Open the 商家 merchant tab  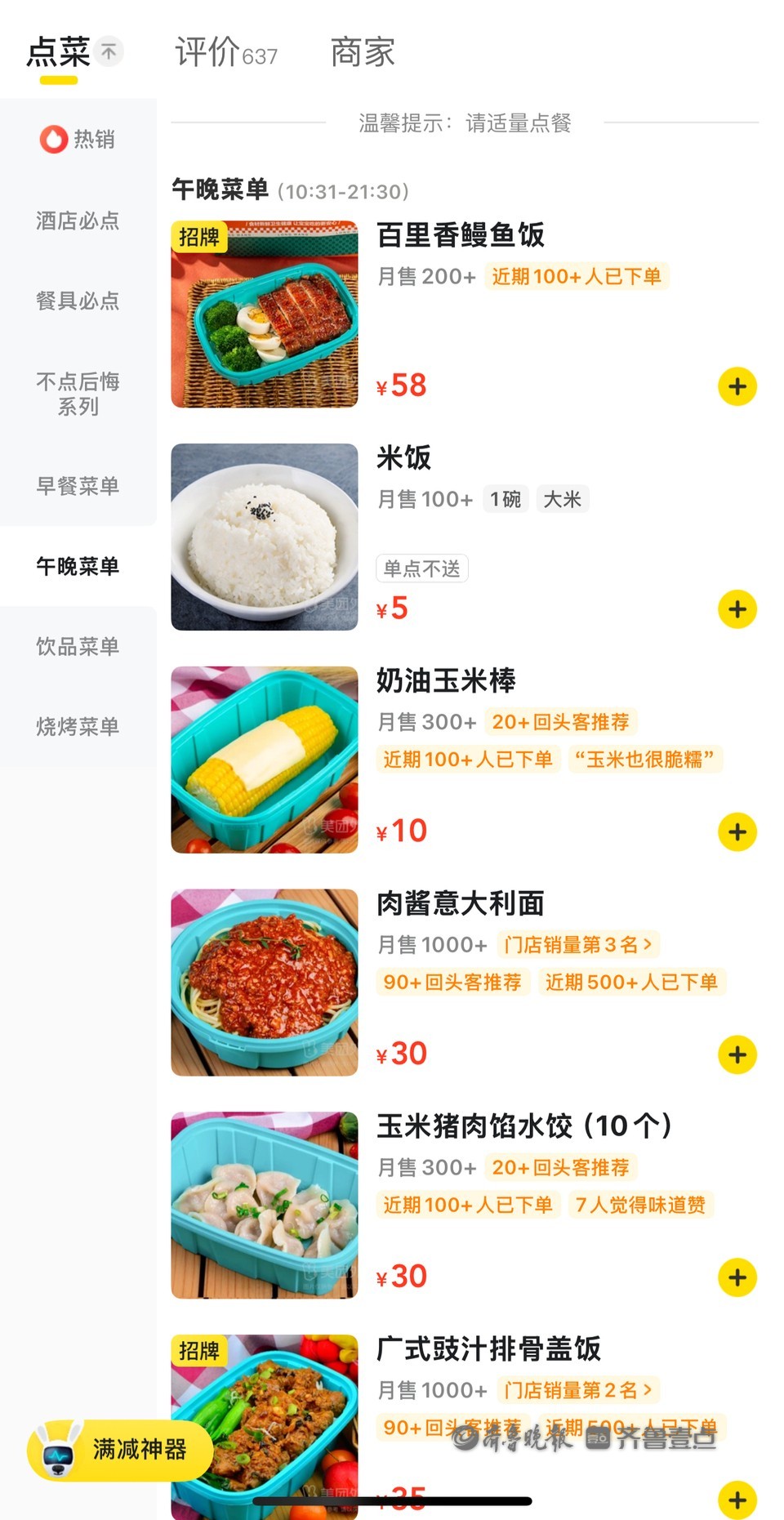362,53
